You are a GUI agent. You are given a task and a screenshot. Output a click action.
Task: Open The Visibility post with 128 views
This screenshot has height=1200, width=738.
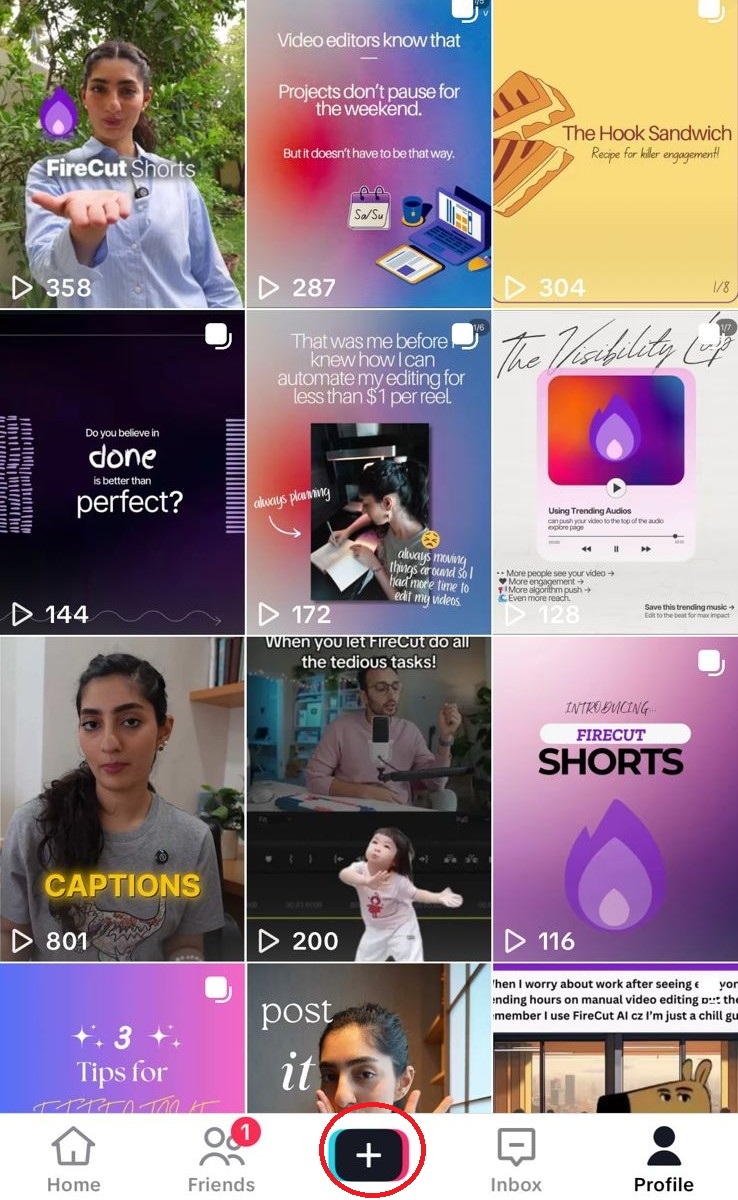(x=615, y=472)
